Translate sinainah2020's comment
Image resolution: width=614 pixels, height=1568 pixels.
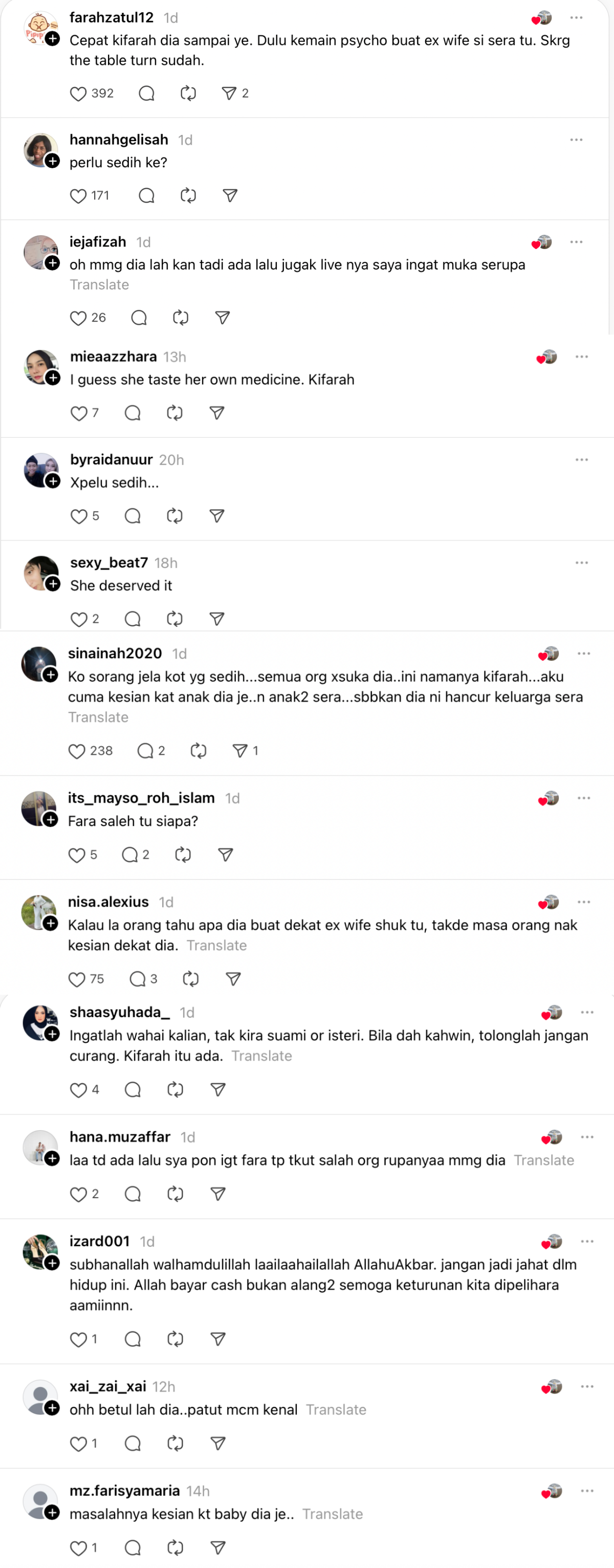click(x=98, y=717)
